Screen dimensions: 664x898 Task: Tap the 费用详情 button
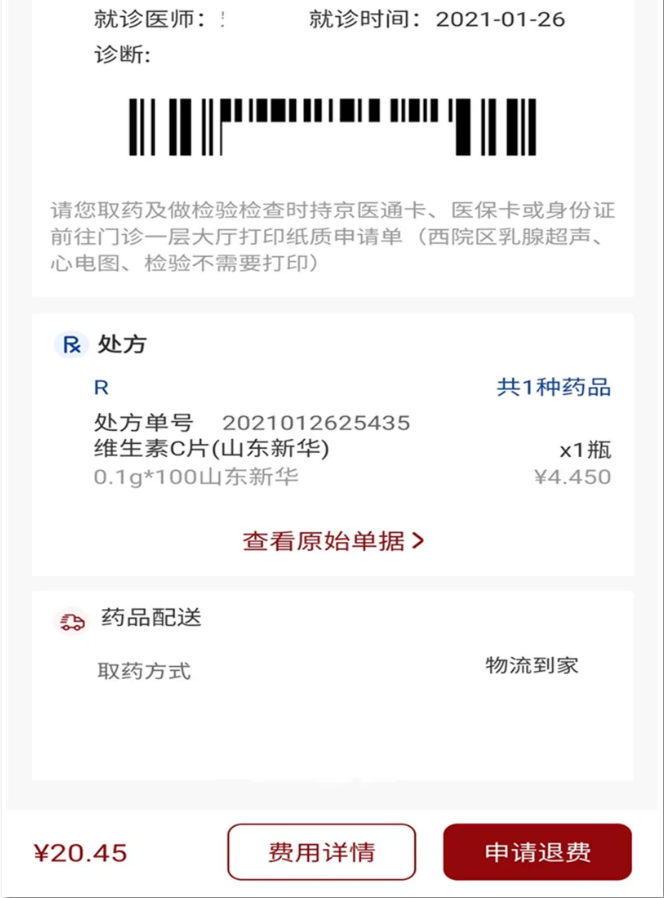point(321,852)
